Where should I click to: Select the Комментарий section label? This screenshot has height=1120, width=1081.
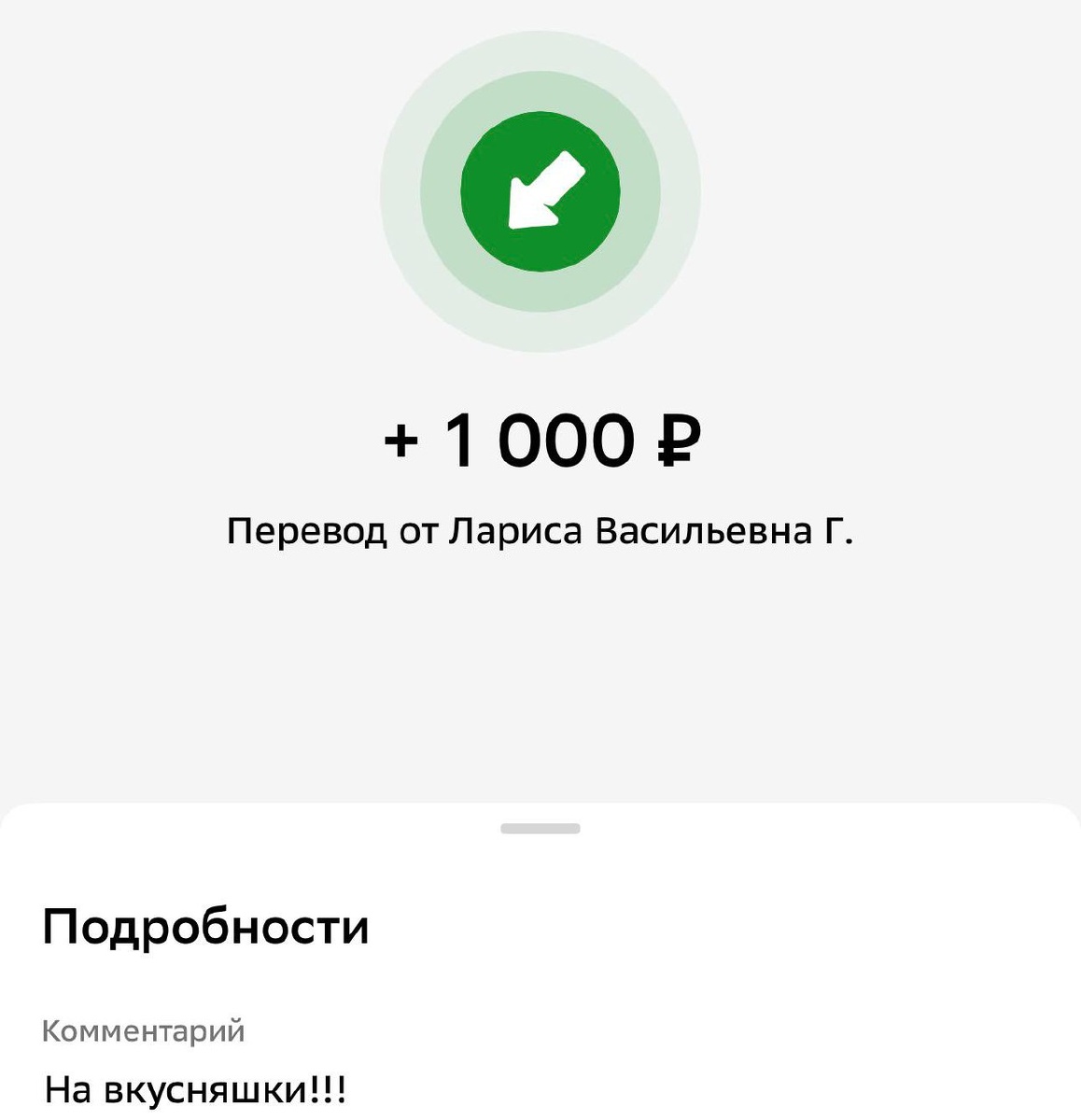point(142,1031)
